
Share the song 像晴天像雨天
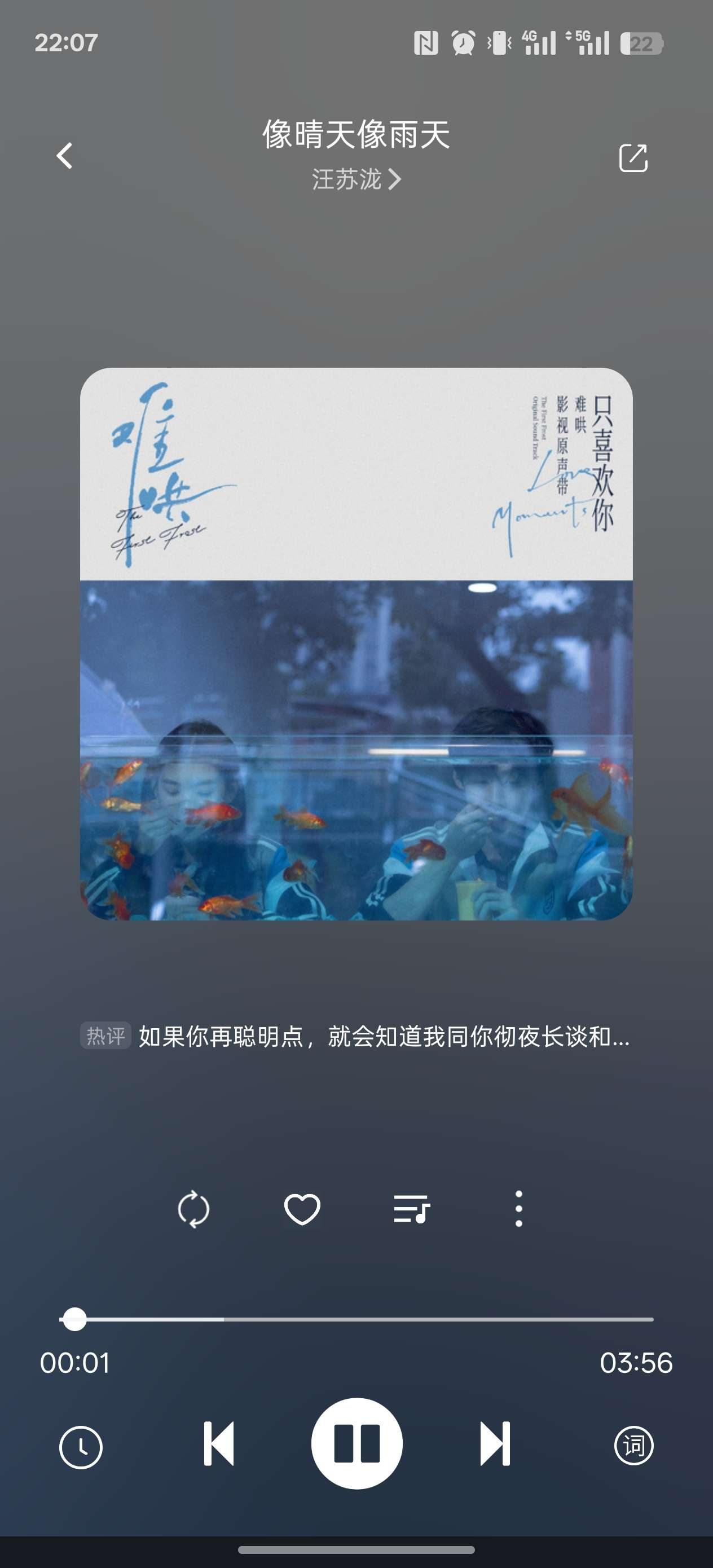point(633,158)
